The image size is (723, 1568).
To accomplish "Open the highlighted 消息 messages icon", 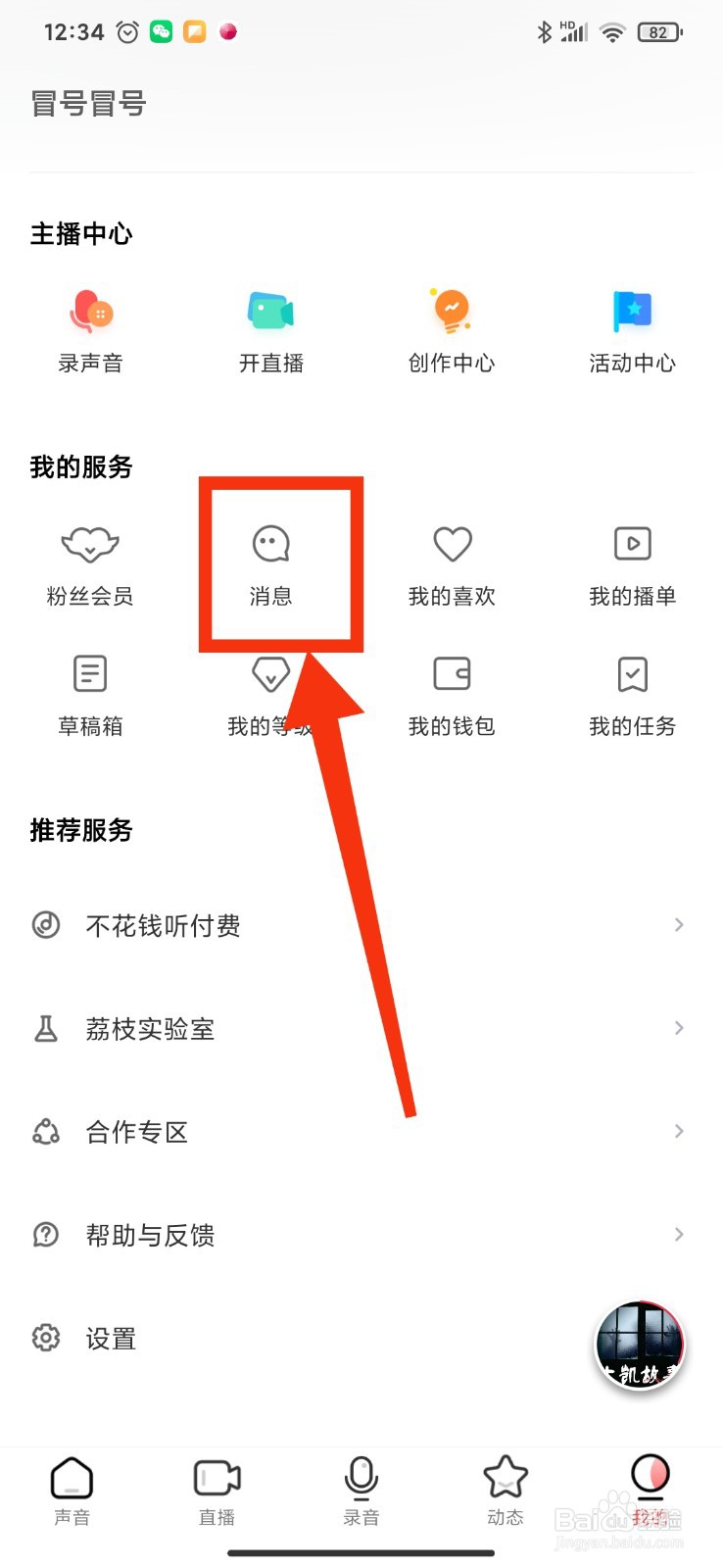I will [x=270, y=544].
